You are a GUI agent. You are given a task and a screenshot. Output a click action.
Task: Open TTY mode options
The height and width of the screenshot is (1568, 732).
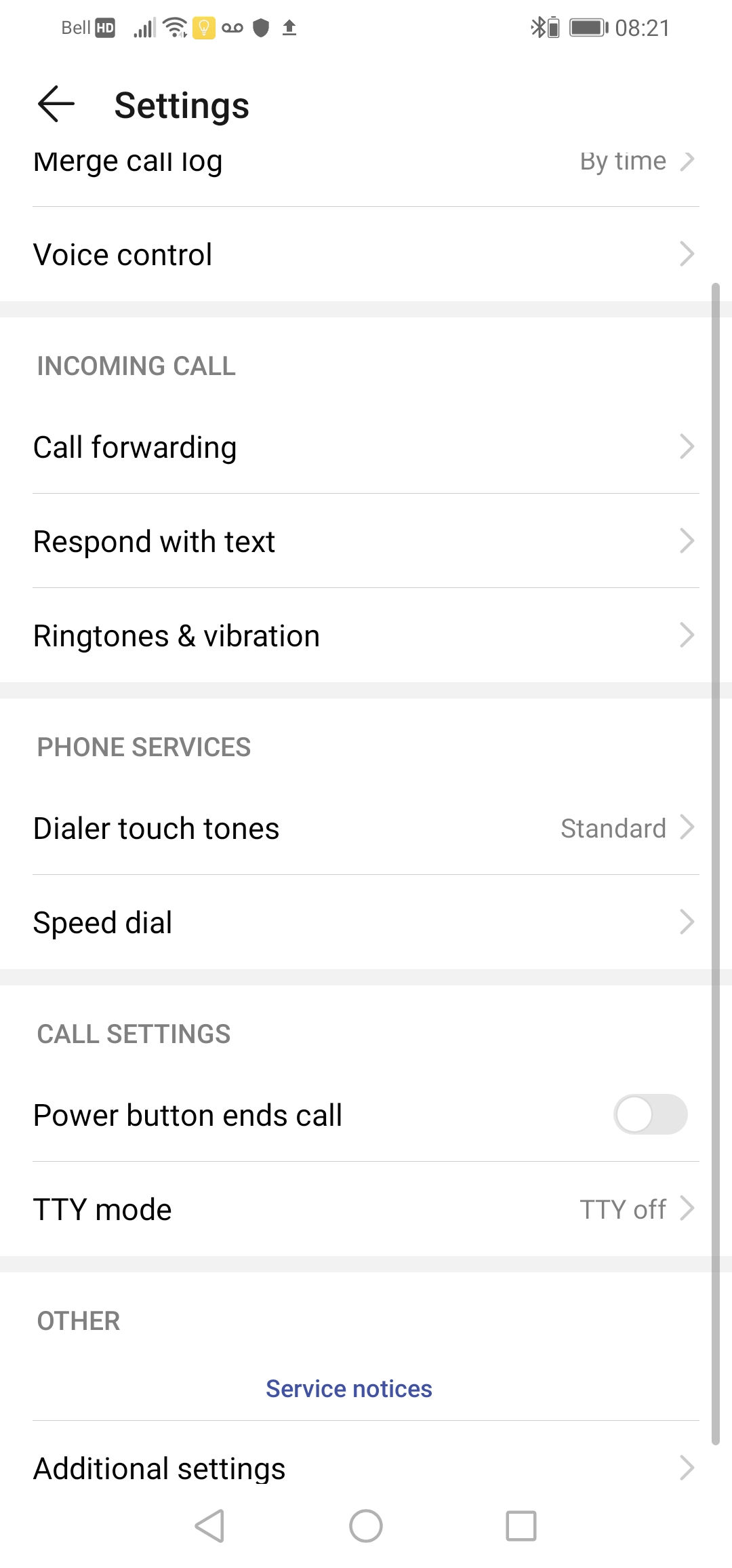tap(366, 1209)
